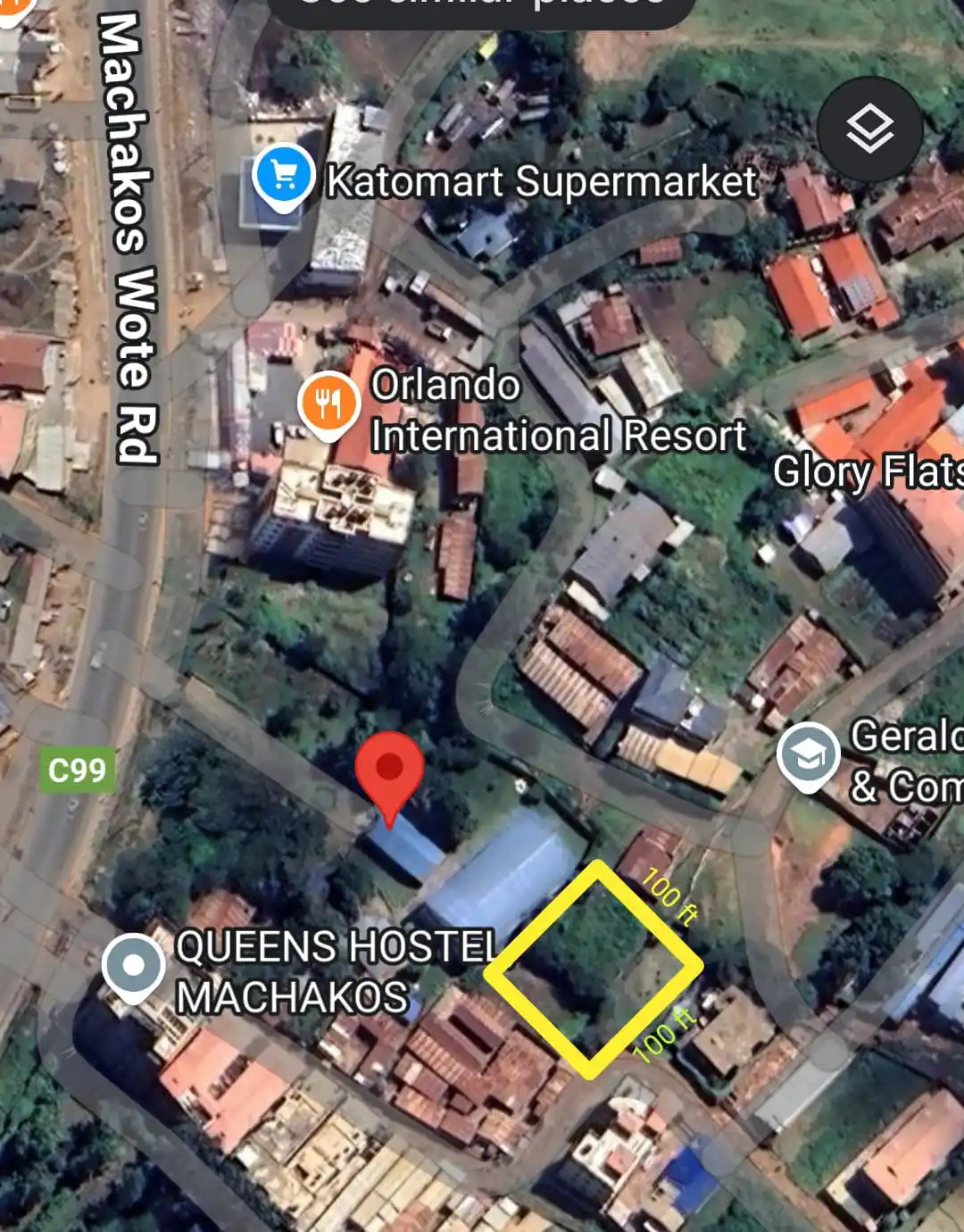Tap the red dropped pin

tap(389, 770)
